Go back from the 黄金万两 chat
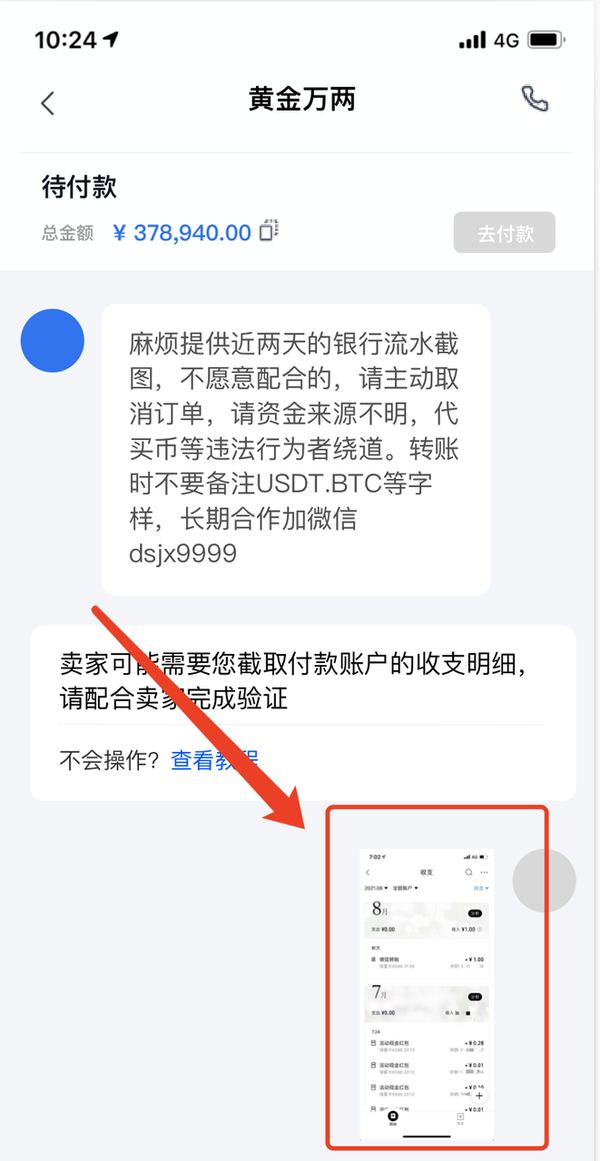 click(47, 102)
